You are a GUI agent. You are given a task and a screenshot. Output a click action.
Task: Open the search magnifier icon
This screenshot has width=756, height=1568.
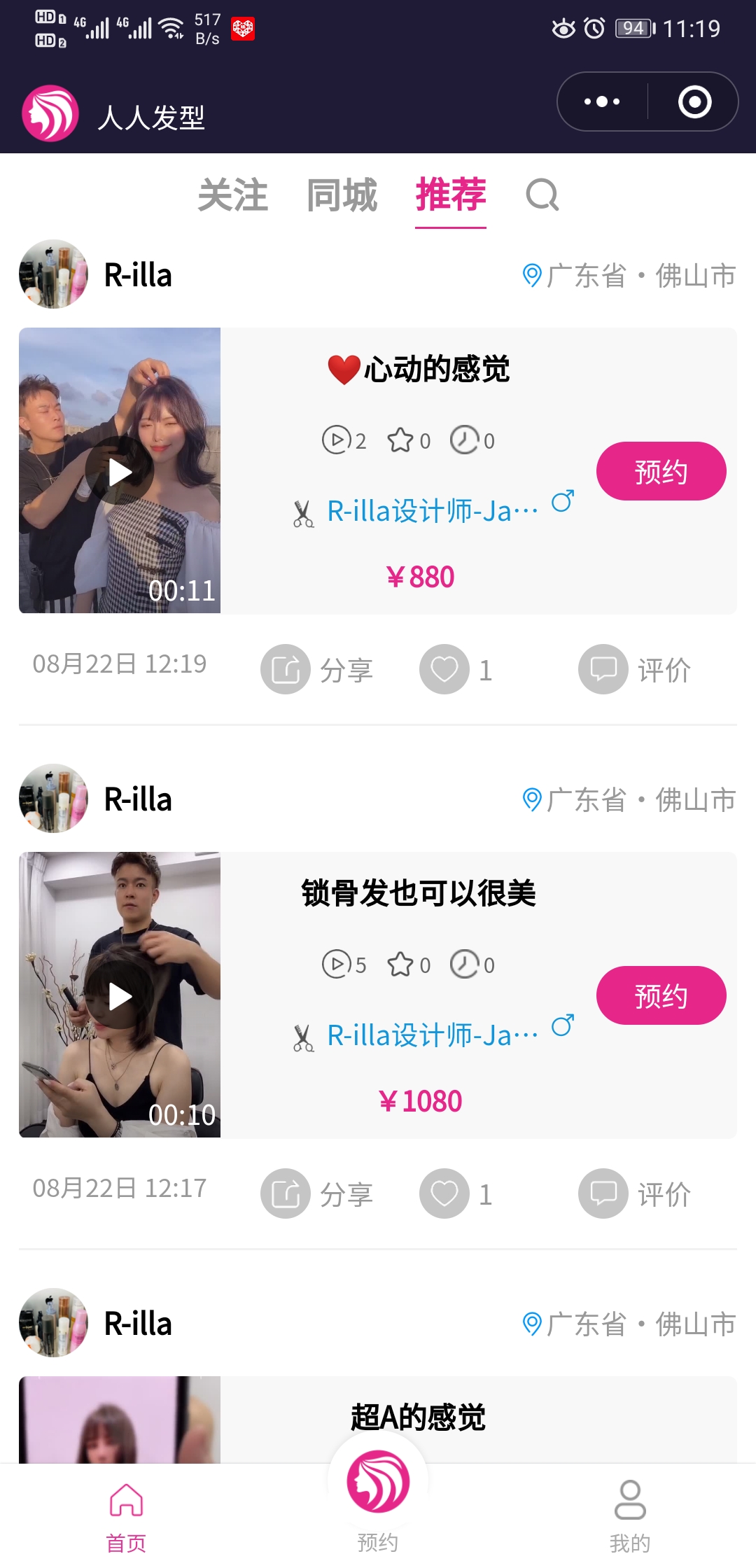(x=542, y=195)
